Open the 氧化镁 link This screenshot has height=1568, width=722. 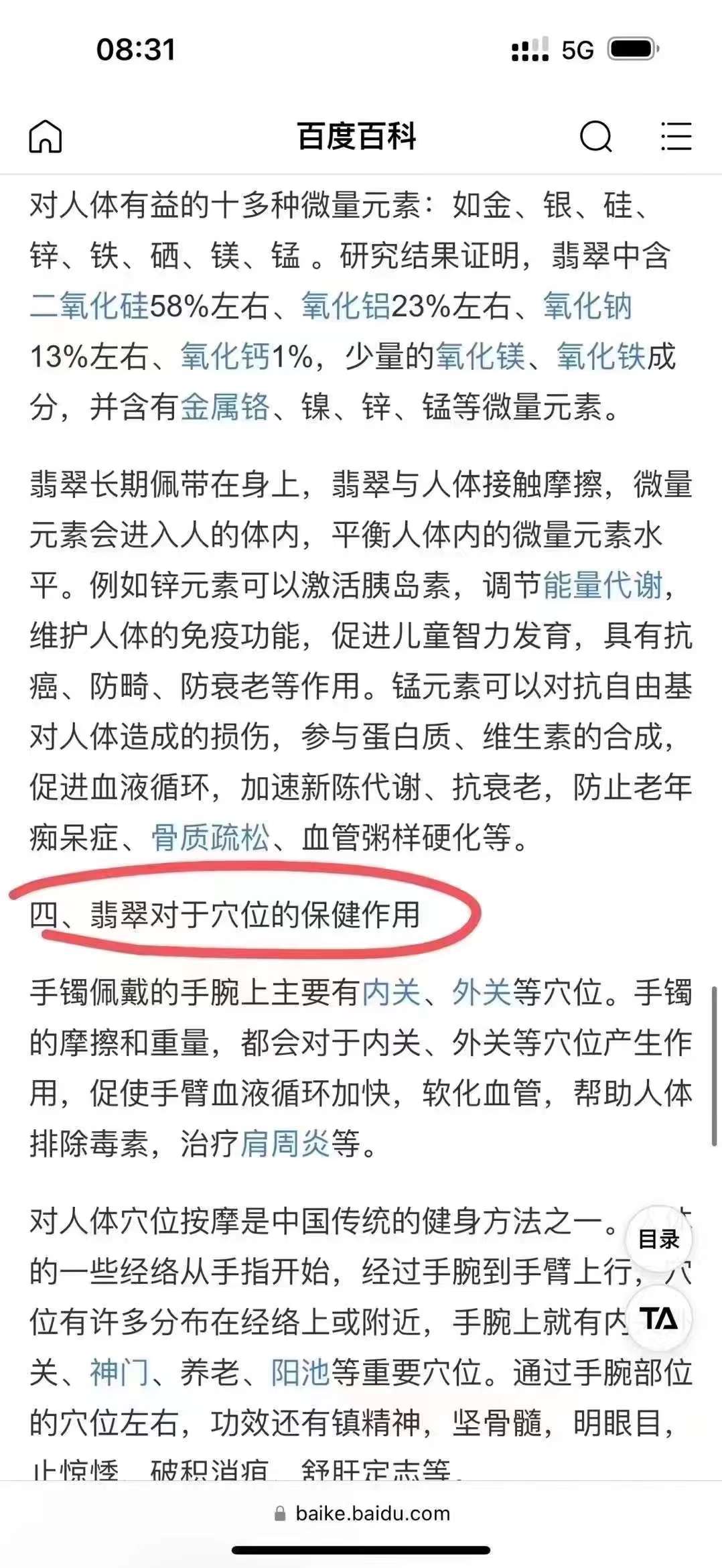click(x=480, y=356)
